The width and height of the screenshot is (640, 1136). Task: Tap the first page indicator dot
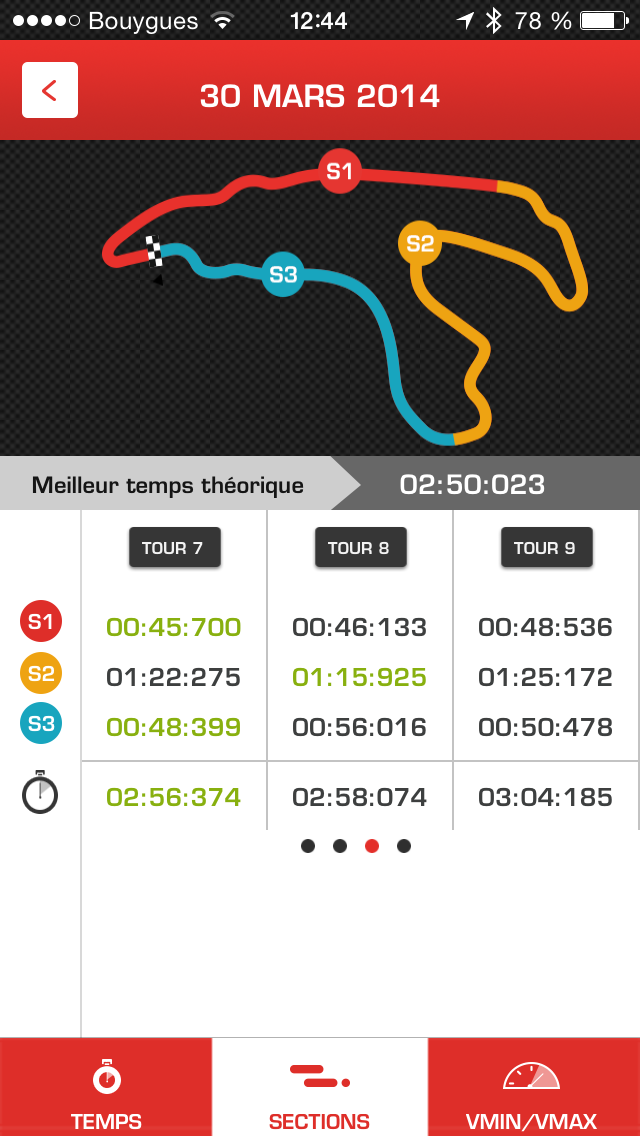click(x=308, y=846)
